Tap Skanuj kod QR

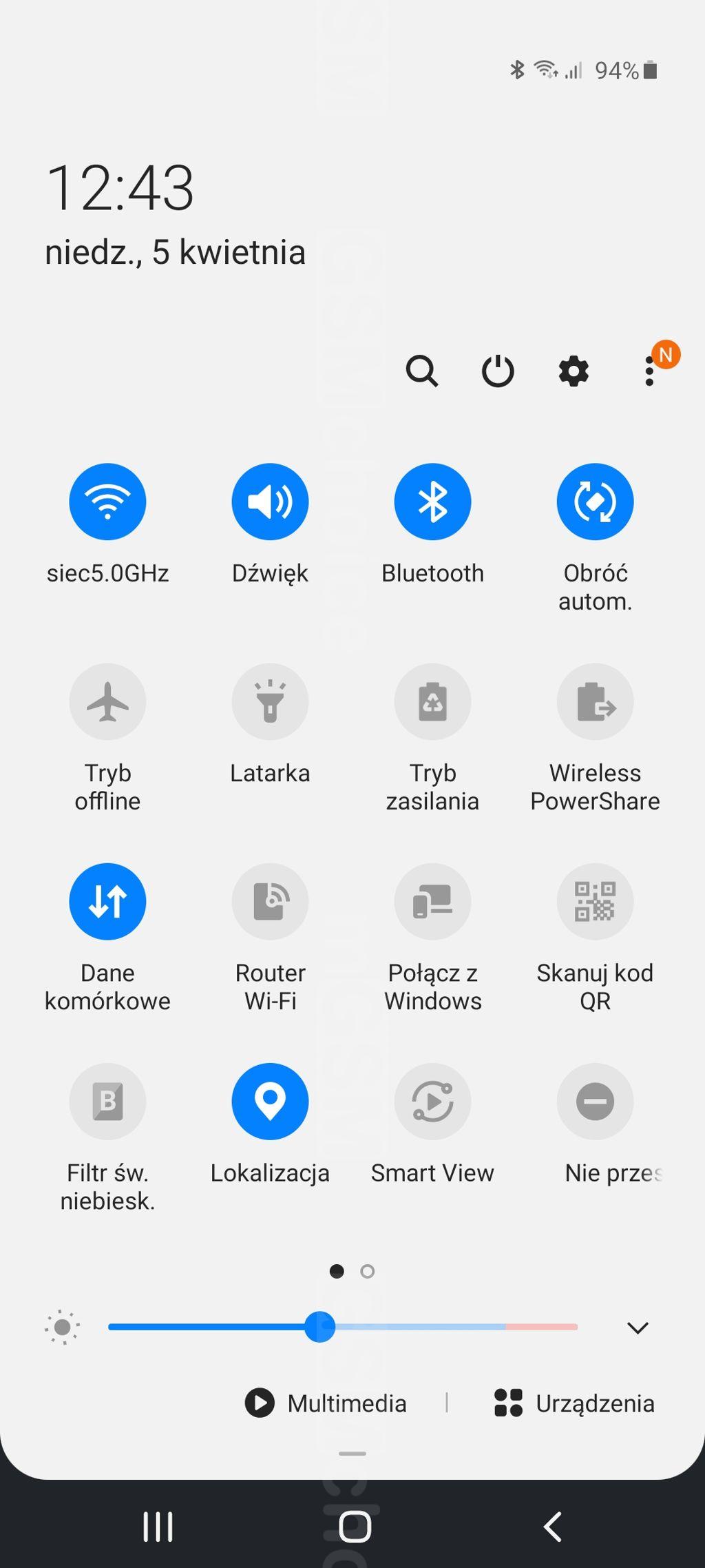click(x=595, y=901)
